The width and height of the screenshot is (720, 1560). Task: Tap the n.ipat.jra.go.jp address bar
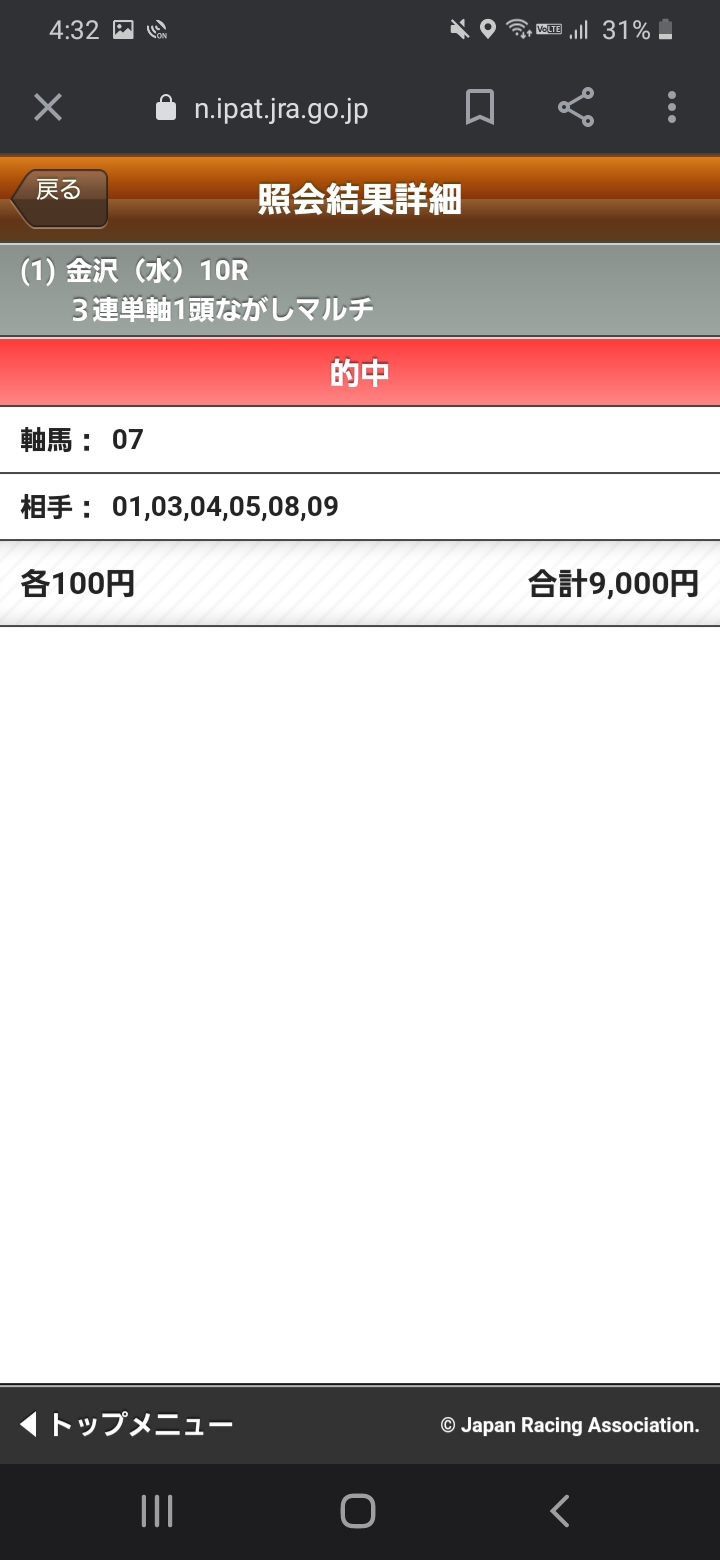pos(280,108)
